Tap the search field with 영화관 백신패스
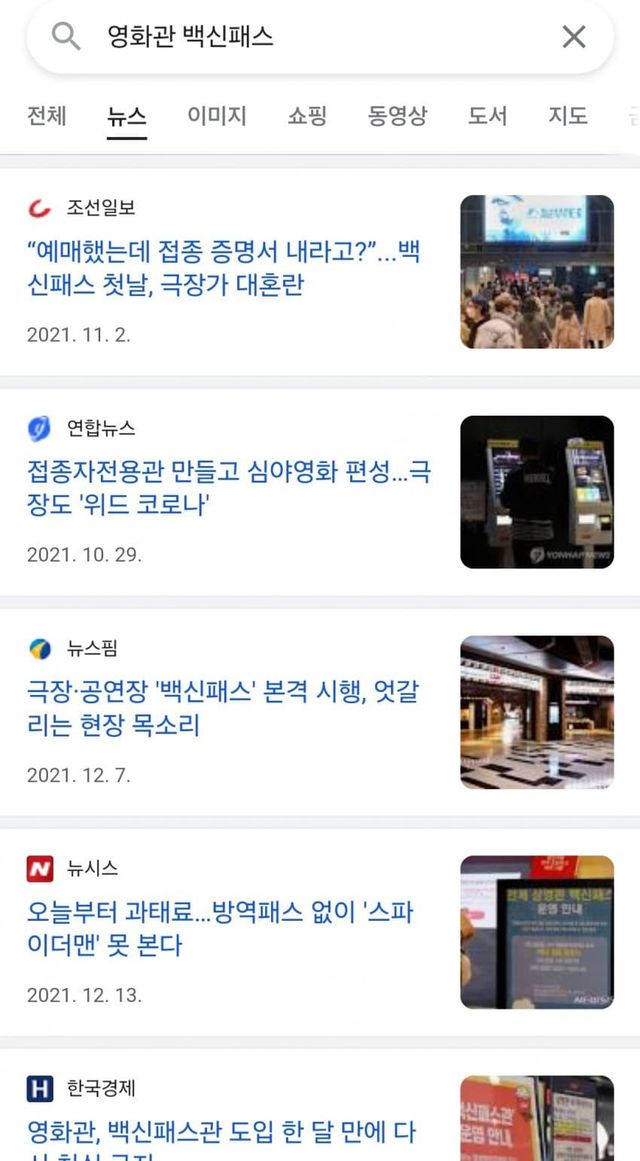 [300, 38]
